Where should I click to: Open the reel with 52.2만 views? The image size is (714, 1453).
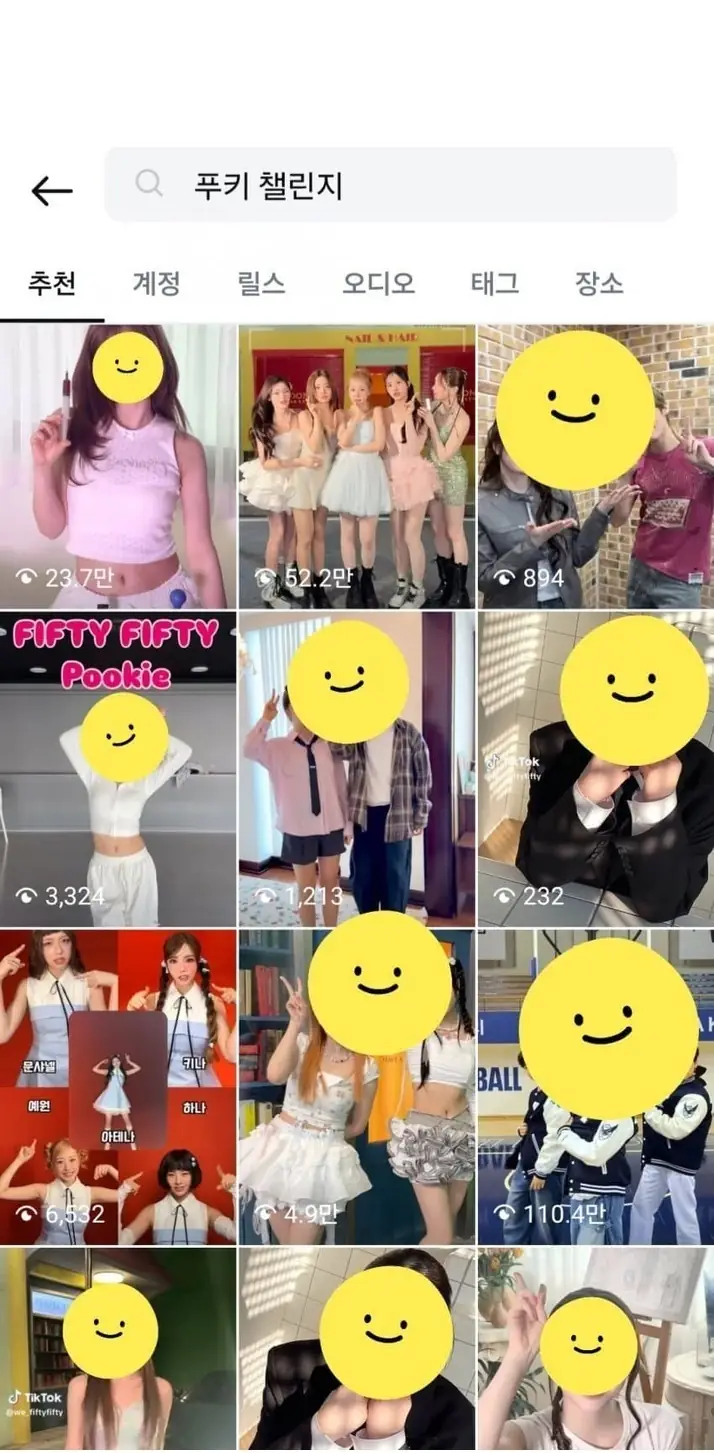[x=356, y=466]
